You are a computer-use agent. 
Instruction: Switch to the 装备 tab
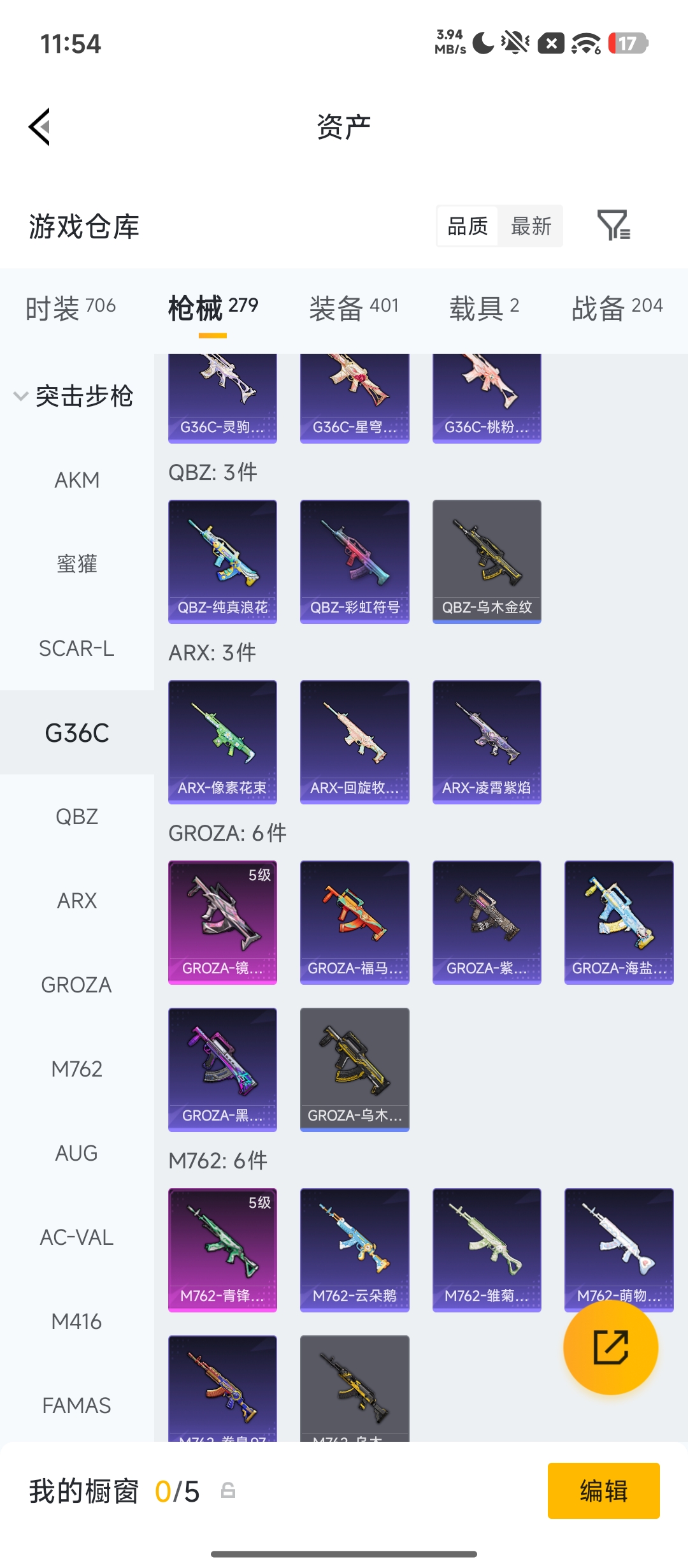pyautogui.click(x=354, y=308)
